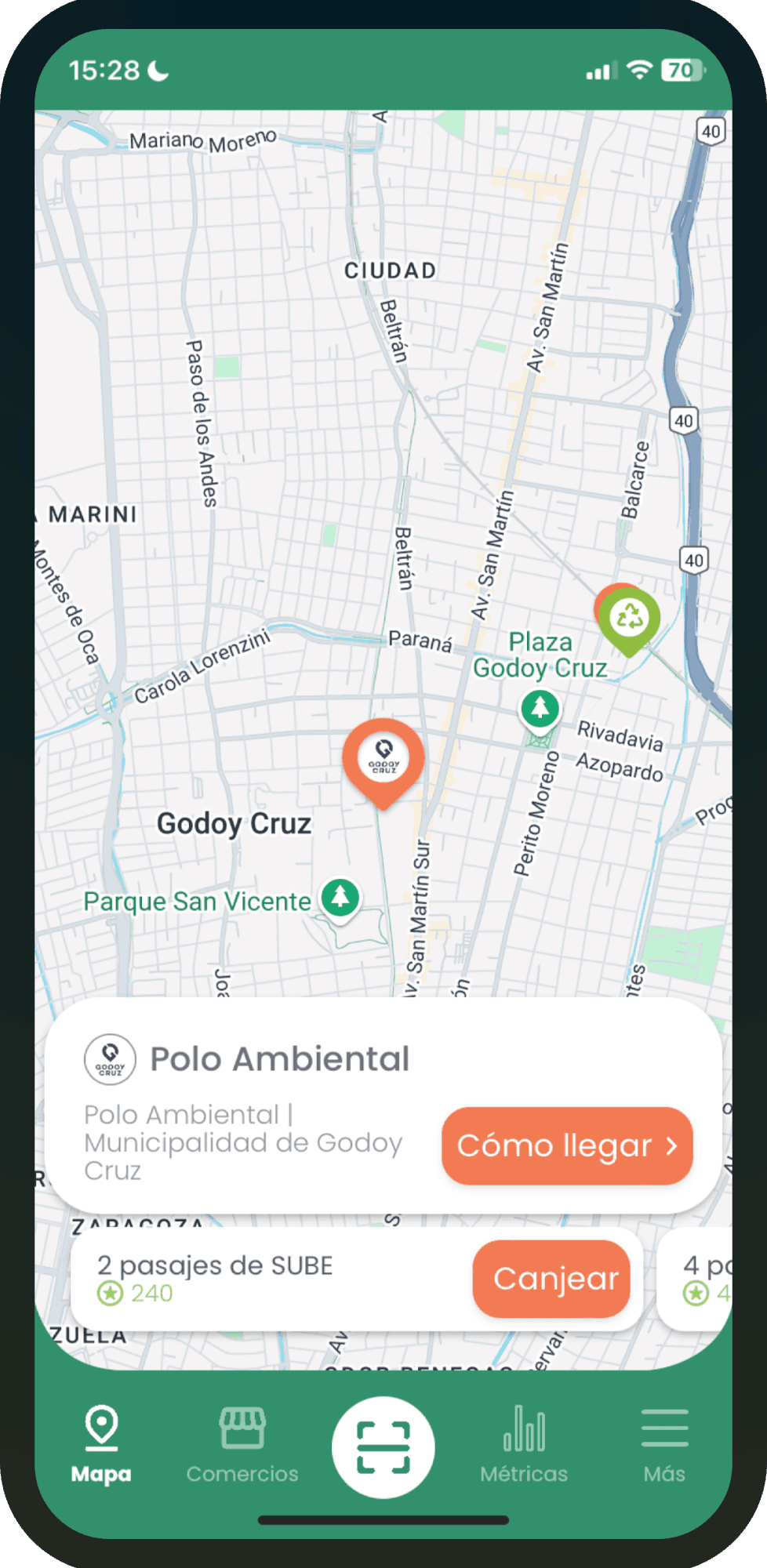The height and width of the screenshot is (1568, 767).
Task: Select the orange Godoy Cruz map pin
Action: tap(383, 758)
